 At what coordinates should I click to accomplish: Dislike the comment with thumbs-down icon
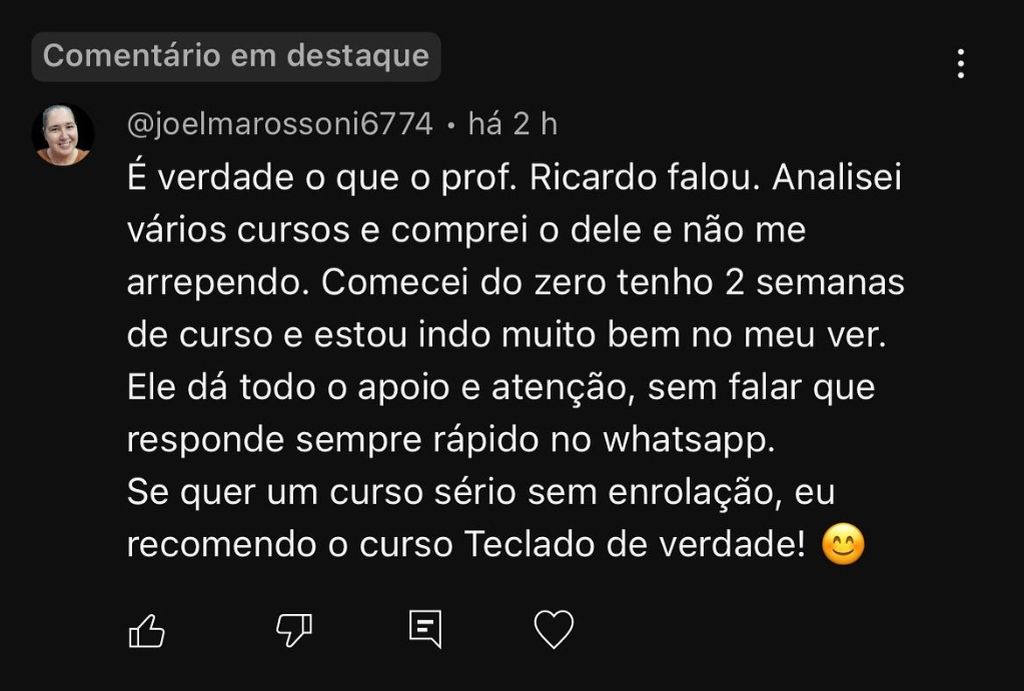[293, 629]
